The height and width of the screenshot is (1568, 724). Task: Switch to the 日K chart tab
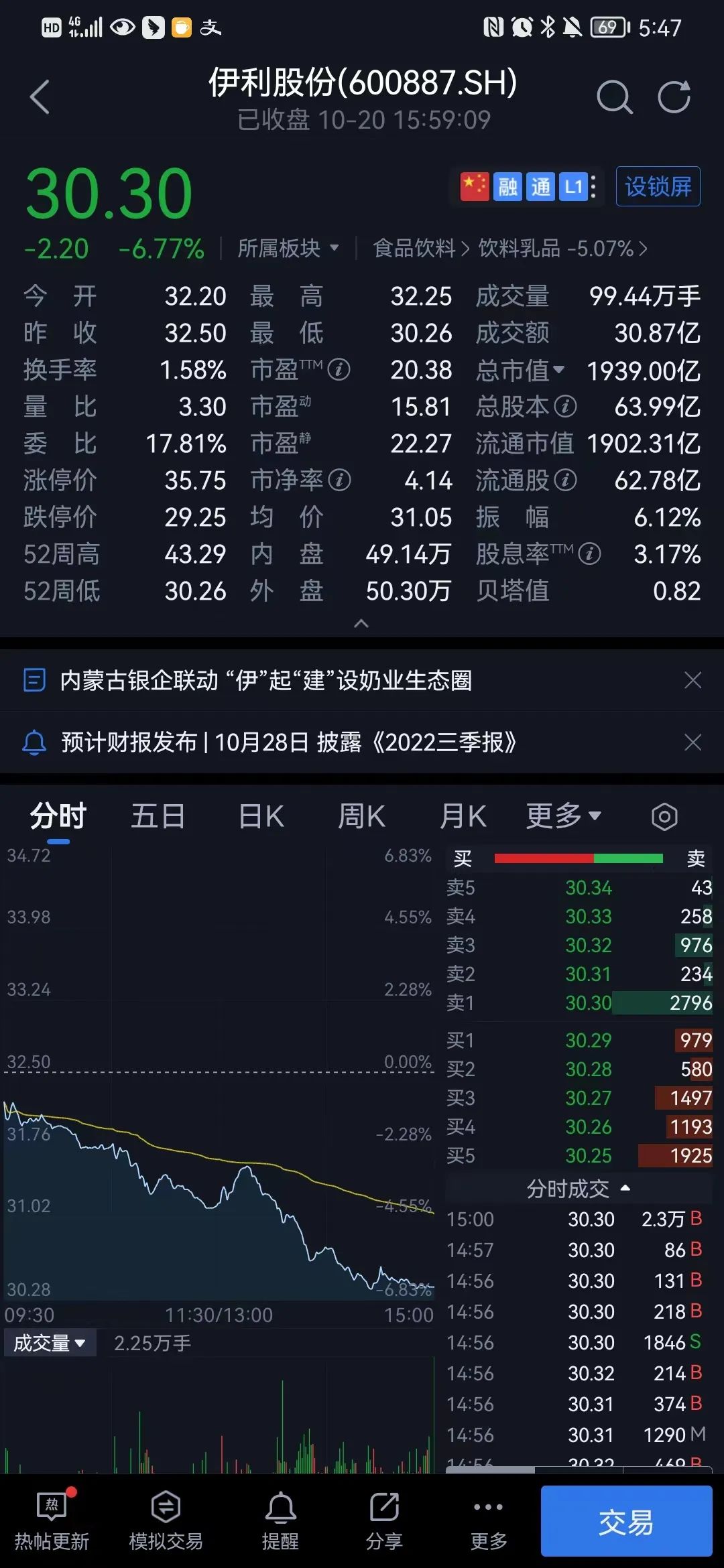(x=261, y=816)
